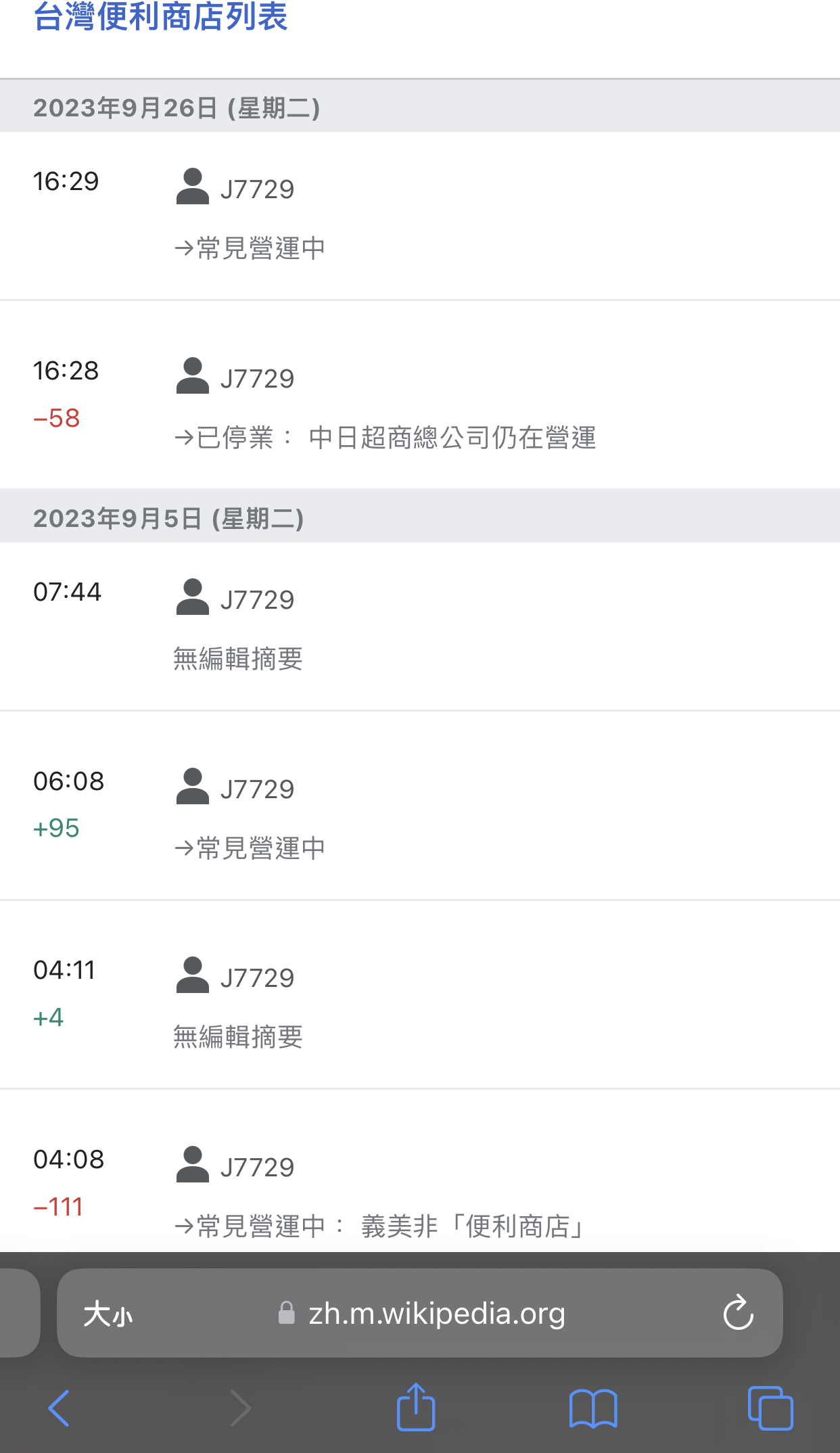Screen dimensions: 840x1453
Task: Open Safari bookmarks
Action: pos(593,1408)
